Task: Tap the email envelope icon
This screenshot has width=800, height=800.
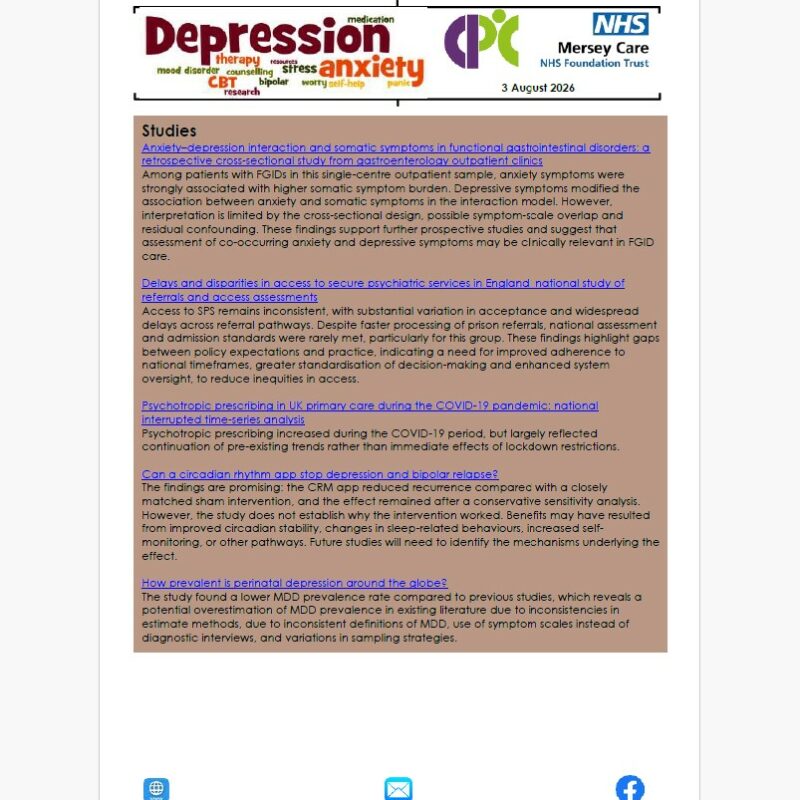Action: 398,789
